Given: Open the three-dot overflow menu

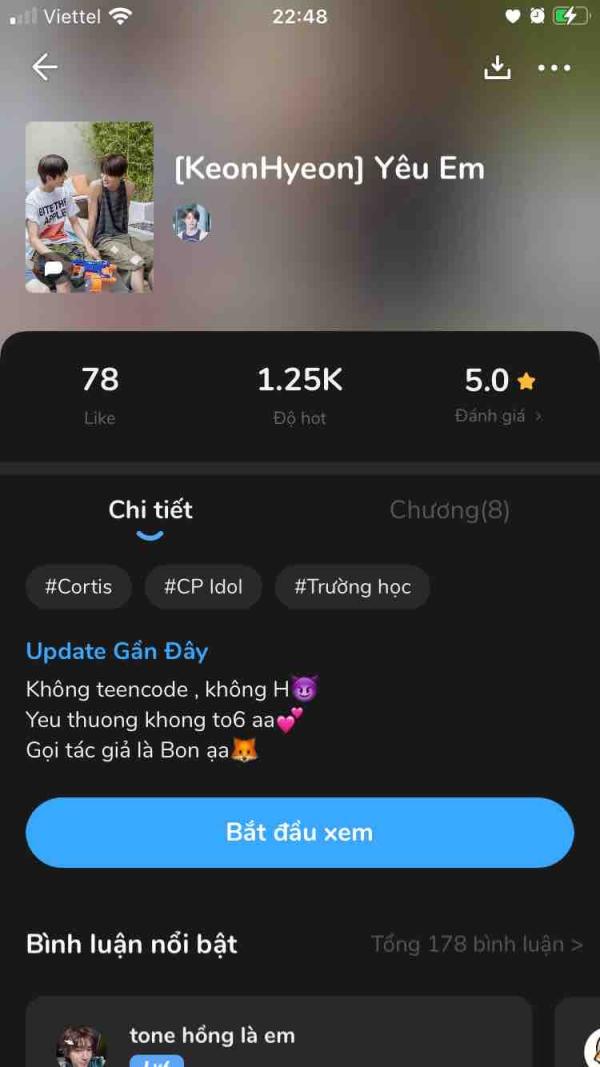Looking at the screenshot, I should (x=554, y=68).
